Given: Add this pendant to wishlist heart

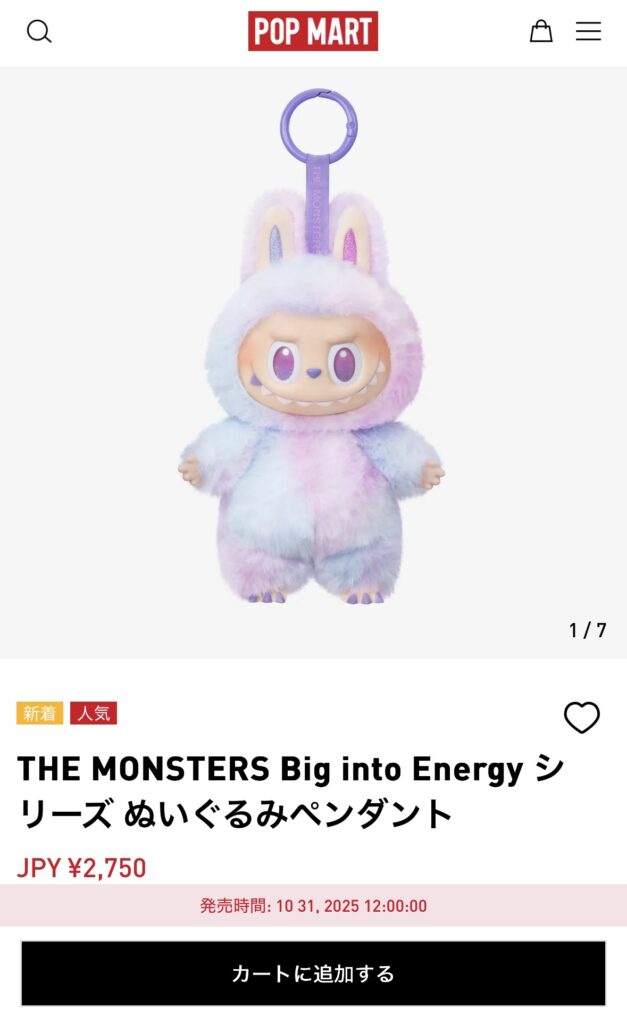Looking at the screenshot, I should [x=582, y=717].
